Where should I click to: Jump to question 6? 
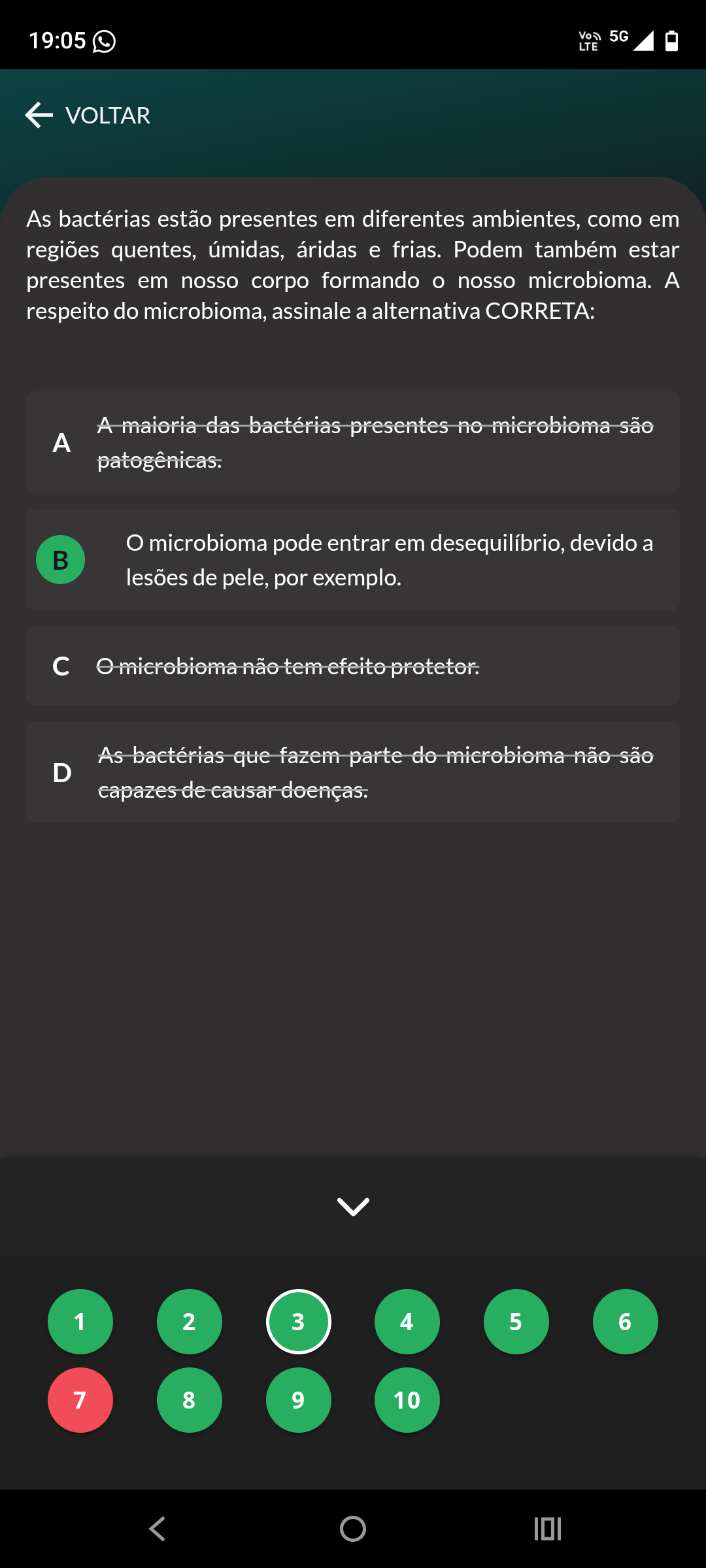click(x=626, y=1322)
